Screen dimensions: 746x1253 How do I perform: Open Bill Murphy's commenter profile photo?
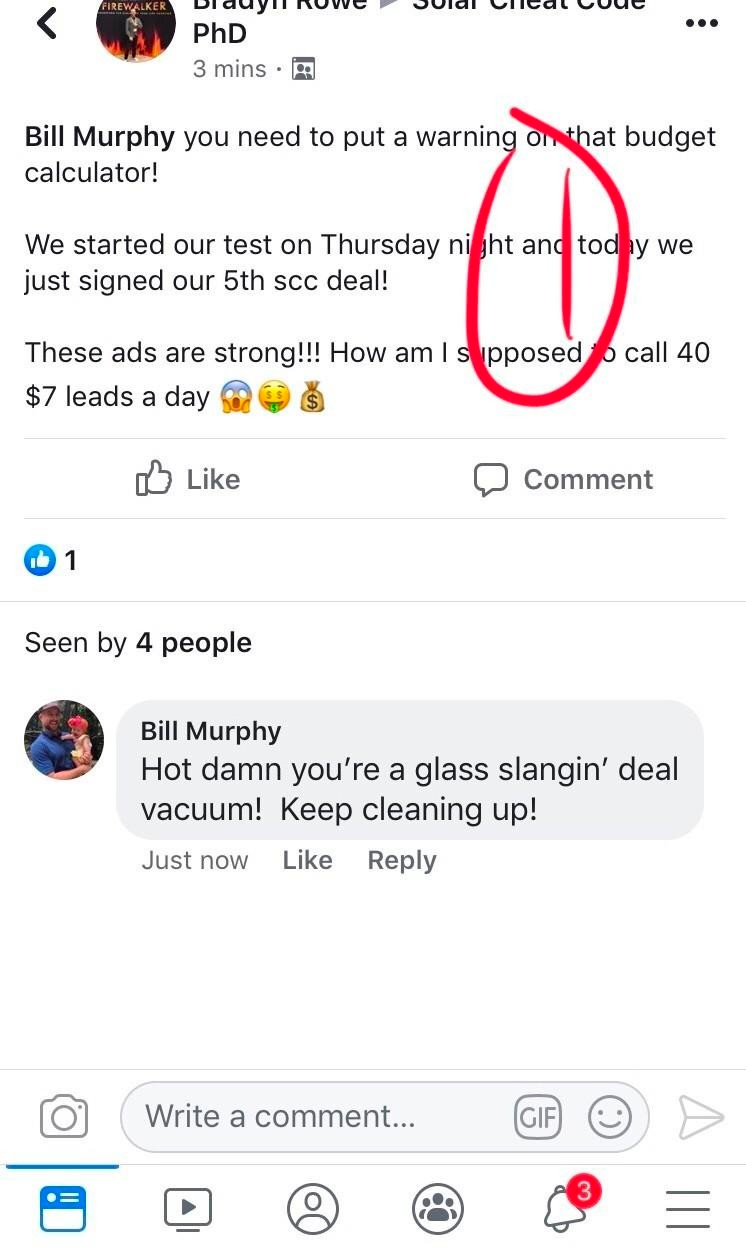pyautogui.click(x=64, y=740)
